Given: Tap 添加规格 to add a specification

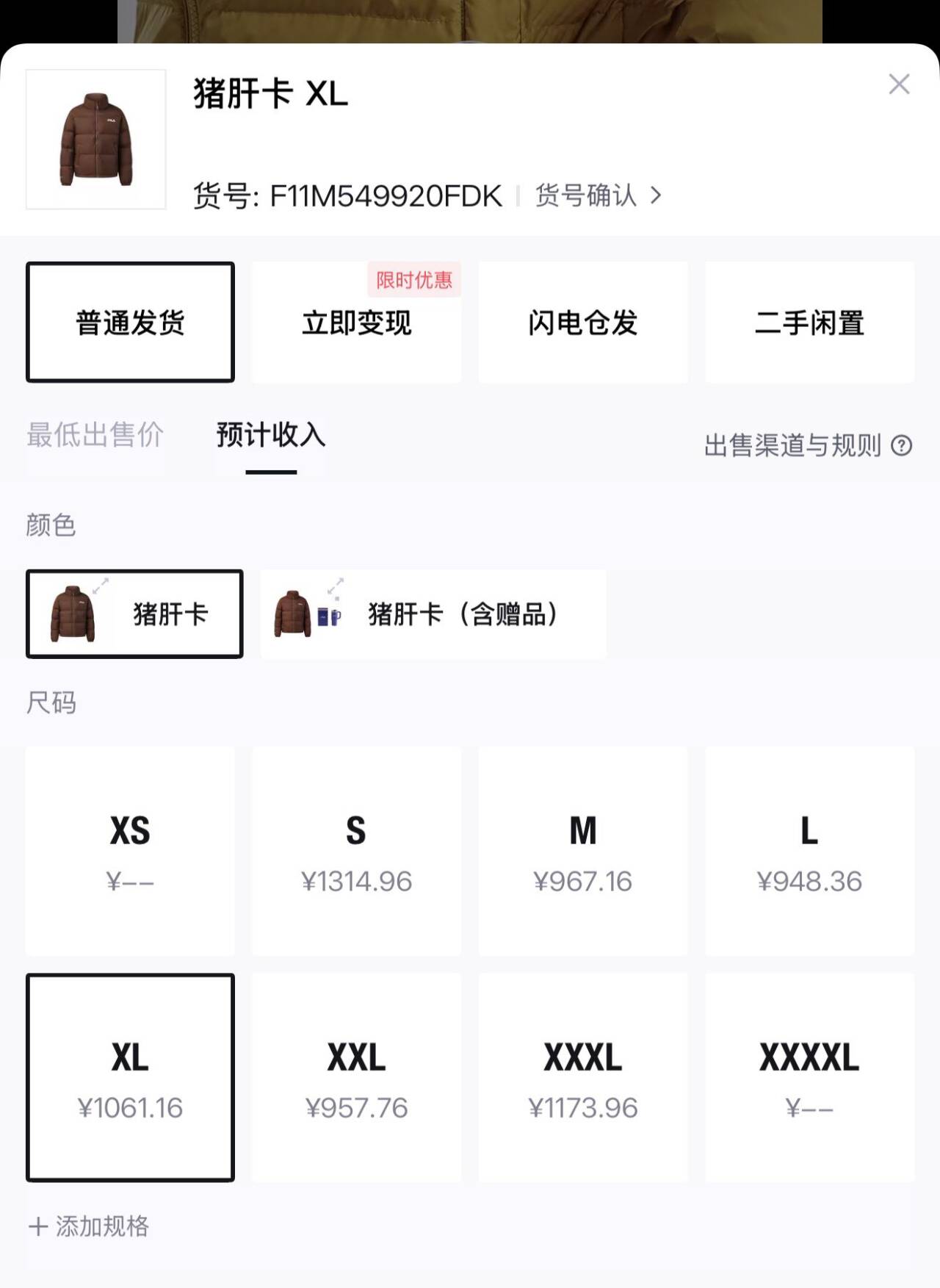Looking at the screenshot, I should click(x=90, y=1226).
